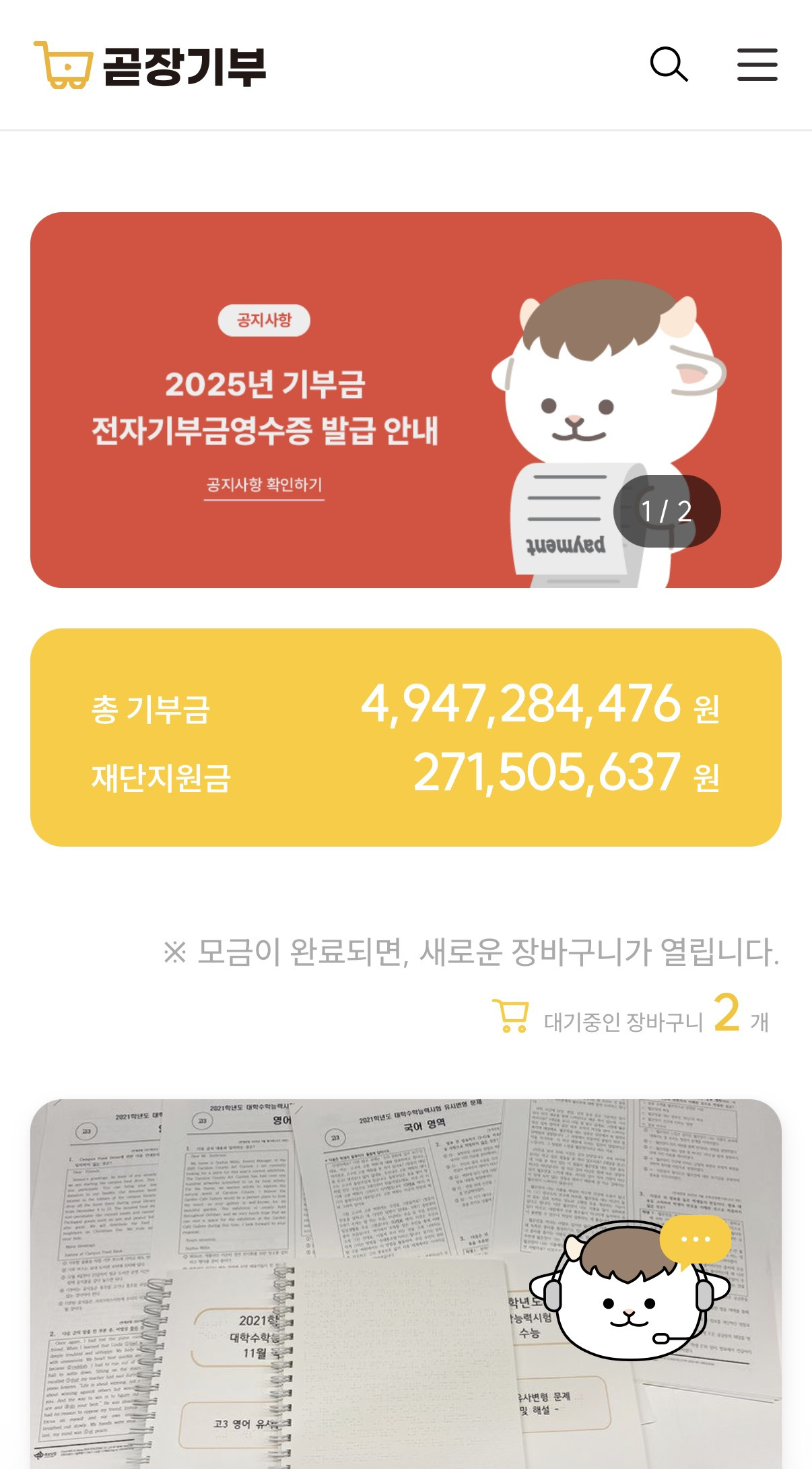Open the hamburger menu
Viewport: 812px width, 1469px height.
click(x=757, y=65)
